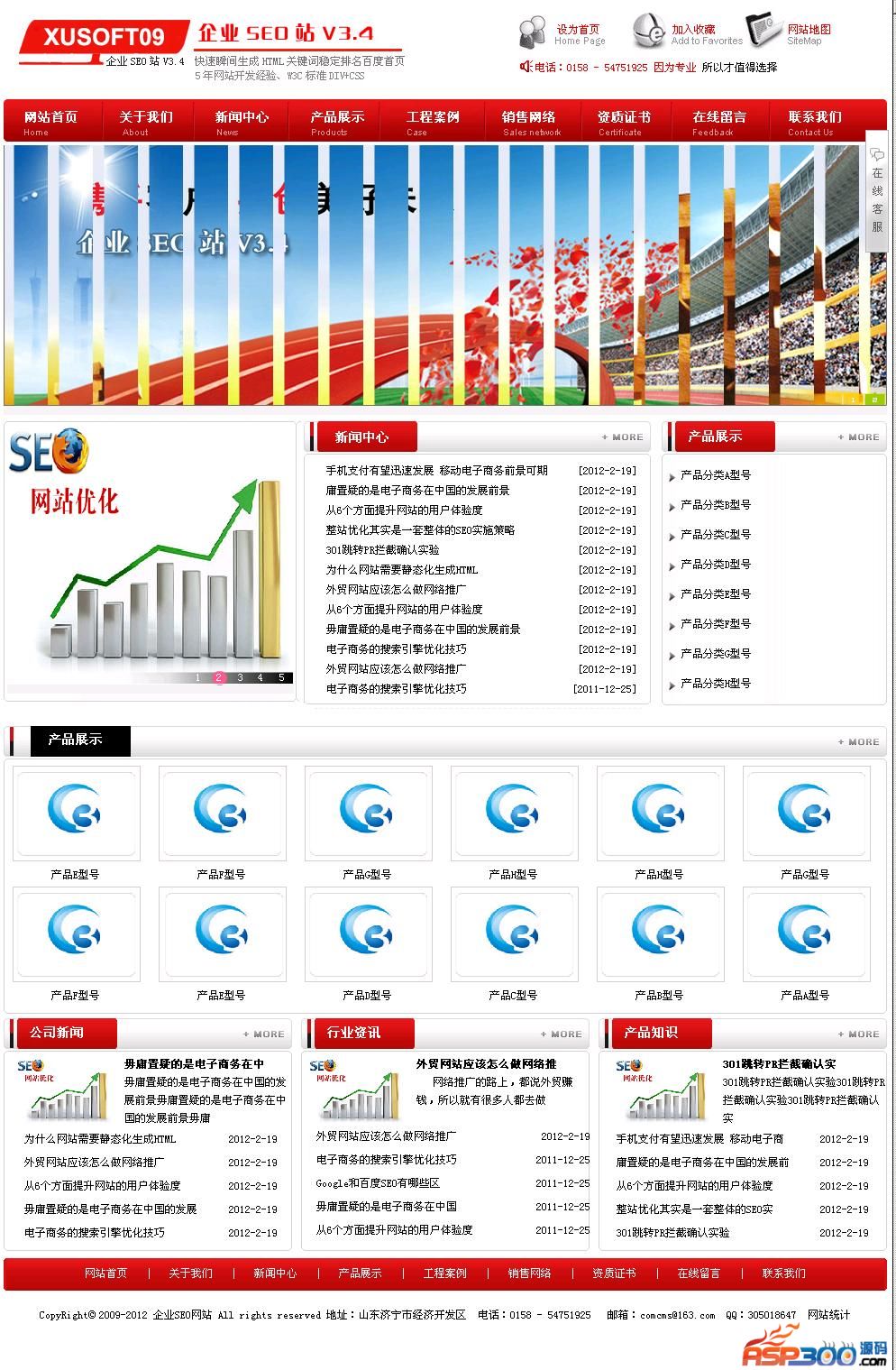The width and height of the screenshot is (896, 1370).
Task: Open 关于我们 in the top navigation bar
Action: point(145,122)
